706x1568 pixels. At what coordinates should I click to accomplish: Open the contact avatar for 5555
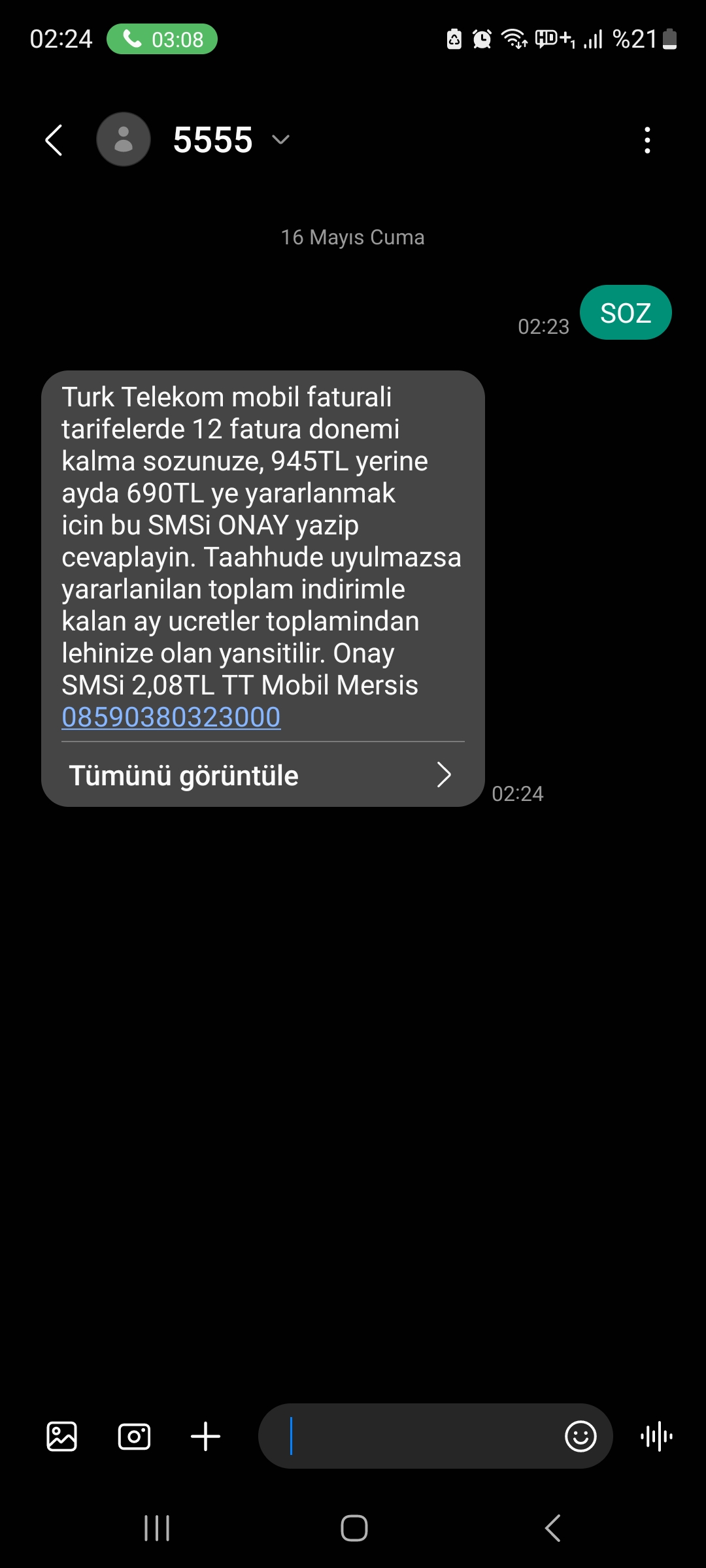pyautogui.click(x=124, y=139)
